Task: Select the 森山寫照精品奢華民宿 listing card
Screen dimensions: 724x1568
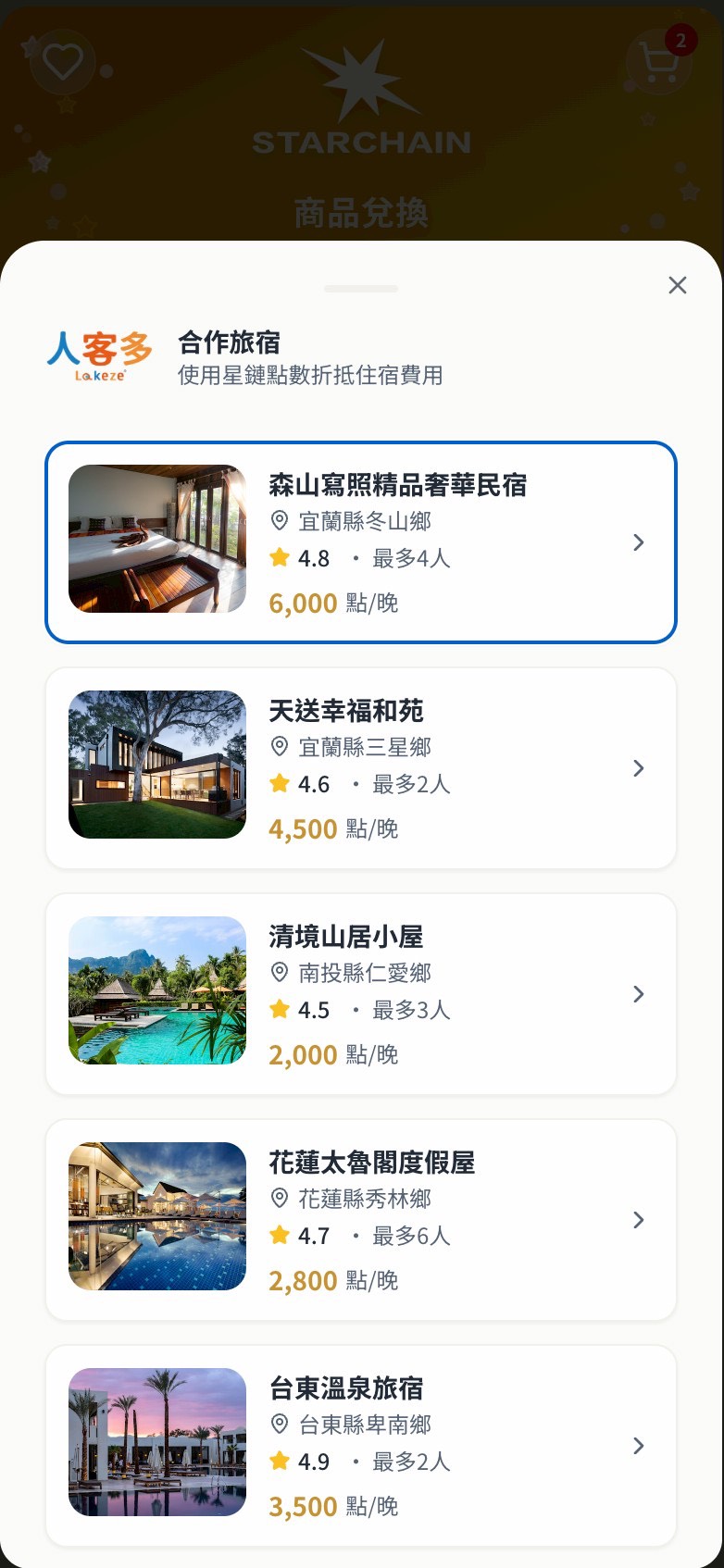Action: 361,542
